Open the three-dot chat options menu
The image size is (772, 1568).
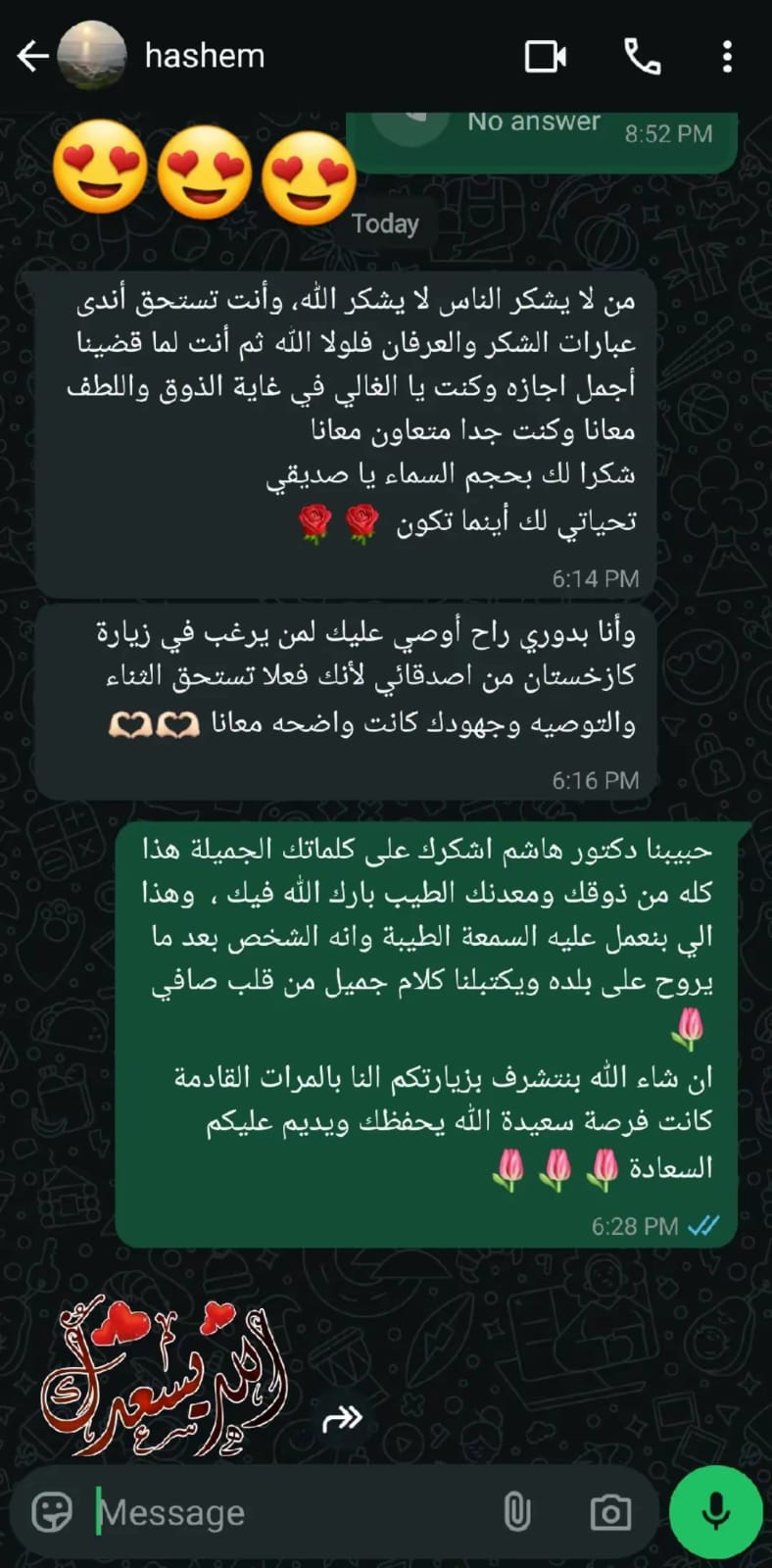click(727, 56)
